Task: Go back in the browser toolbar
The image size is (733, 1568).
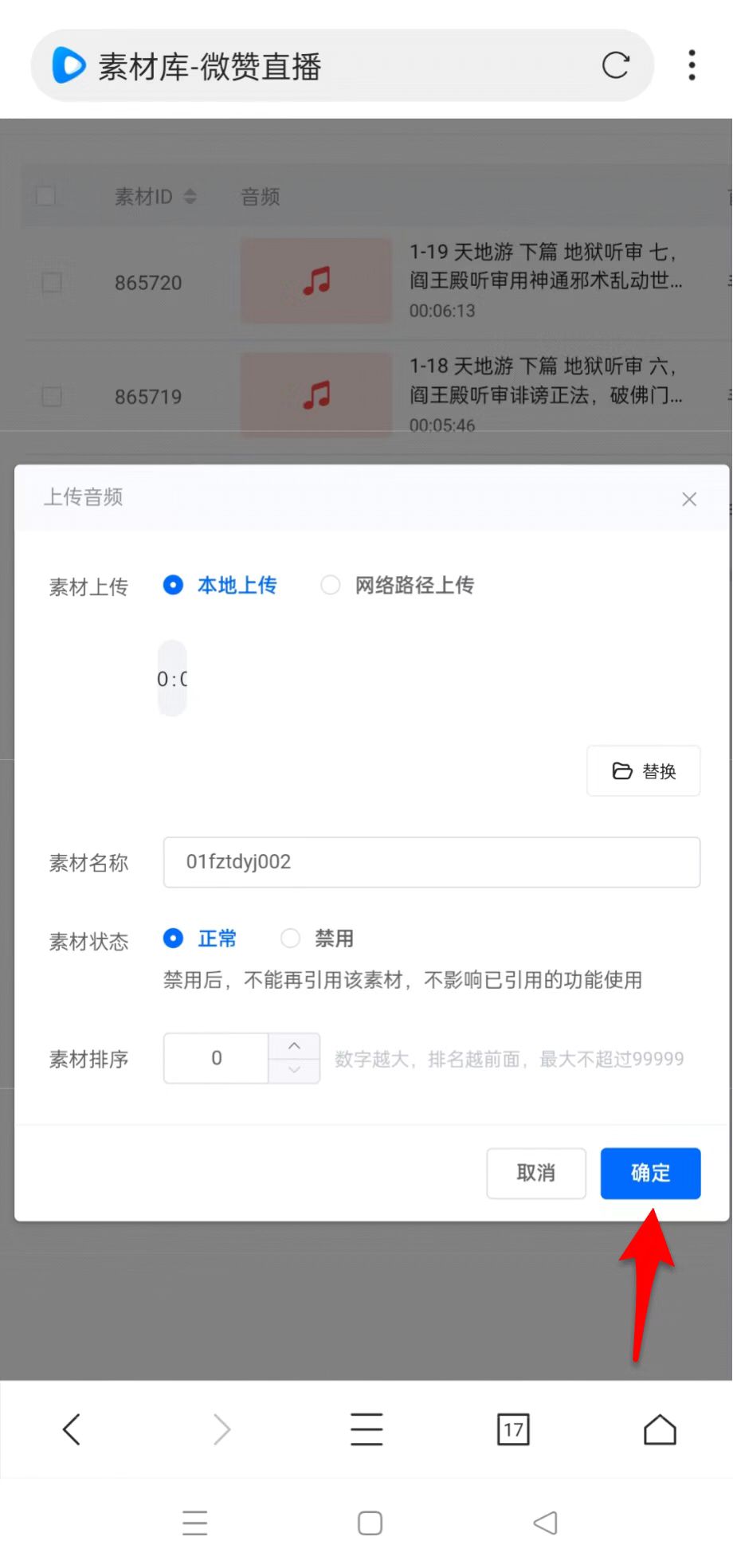Action: 72,1429
